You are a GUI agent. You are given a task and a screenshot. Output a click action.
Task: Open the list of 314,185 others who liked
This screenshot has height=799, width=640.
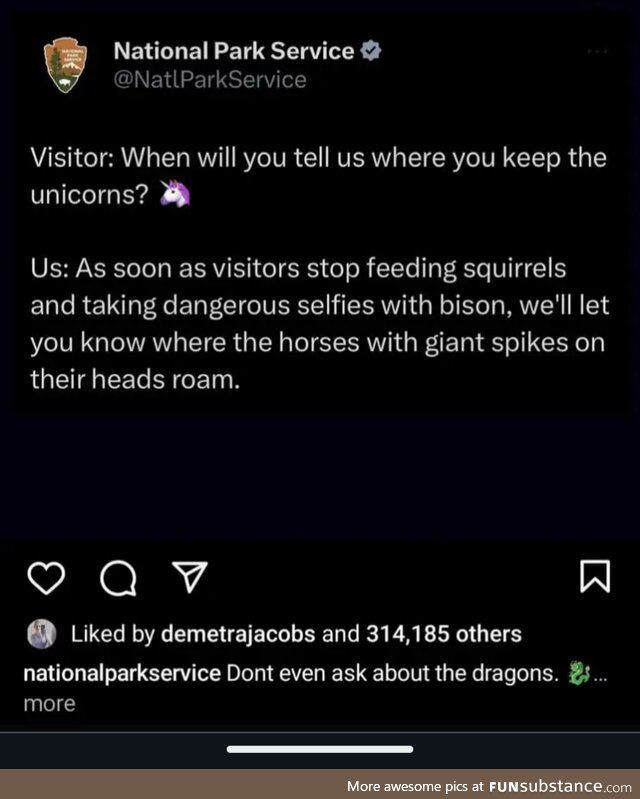click(443, 634)
